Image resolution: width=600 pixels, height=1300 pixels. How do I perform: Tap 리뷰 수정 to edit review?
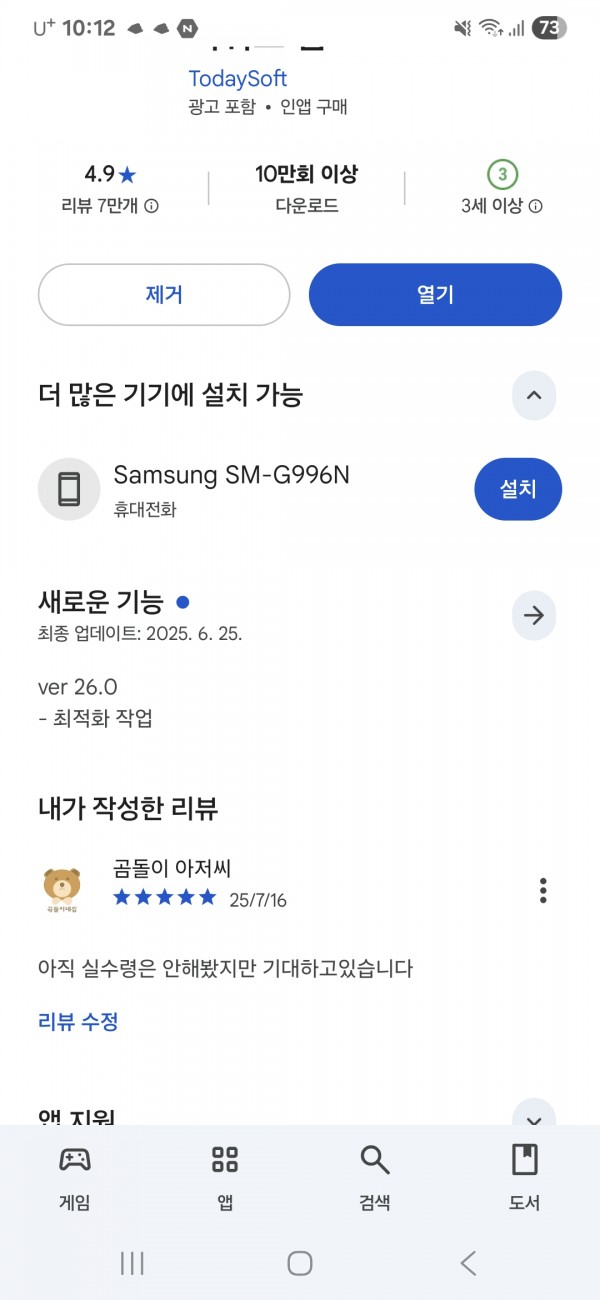[78, 1021]
